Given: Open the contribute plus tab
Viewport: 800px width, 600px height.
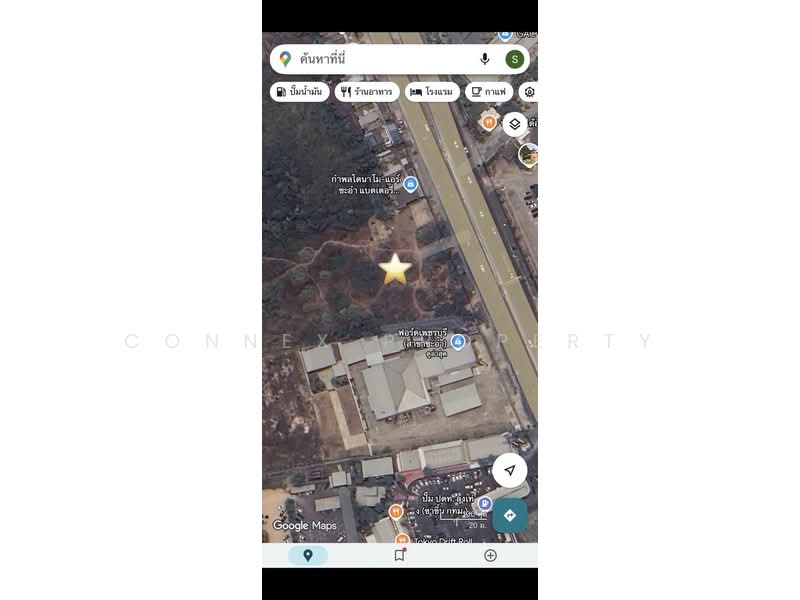Looking at the screenshot, I should pyautogui.click(x=490, y=555).
